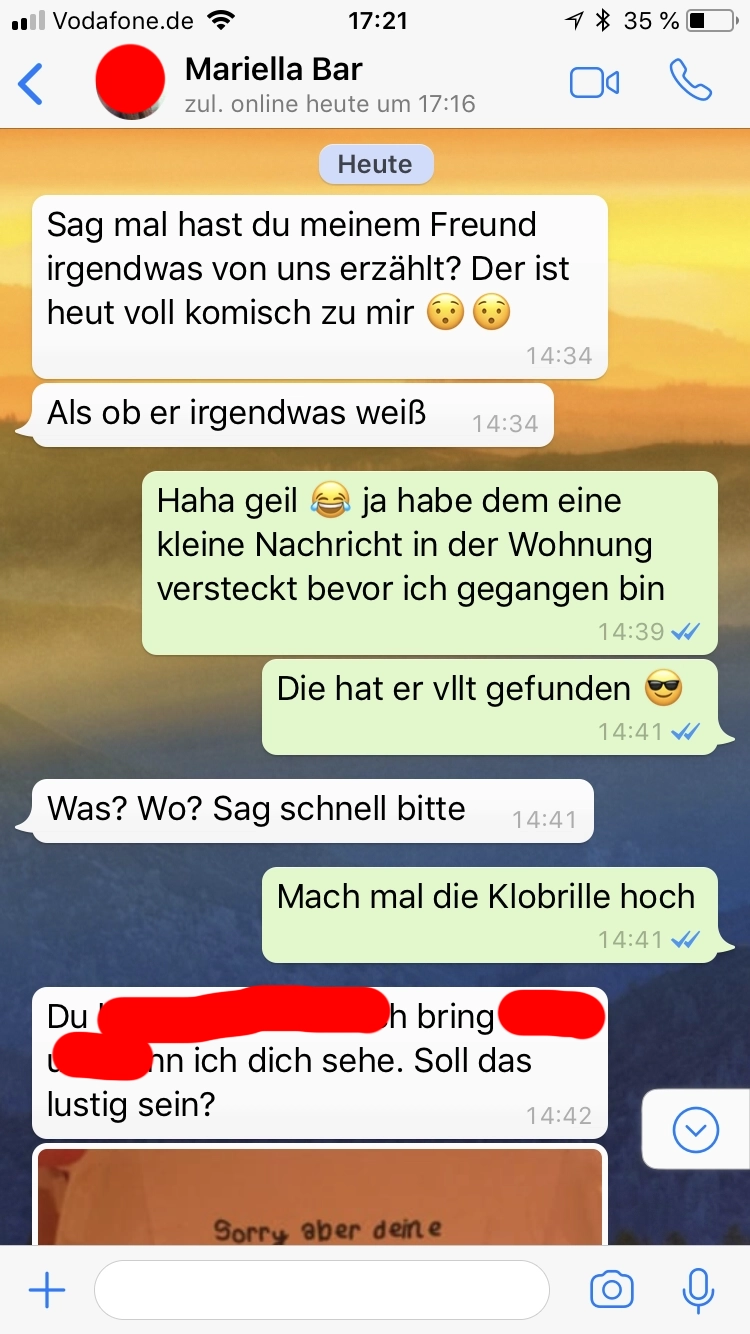The image size is (750, 1334).
Task: Open the attachment plus menu
Action: click(47, 1290)
